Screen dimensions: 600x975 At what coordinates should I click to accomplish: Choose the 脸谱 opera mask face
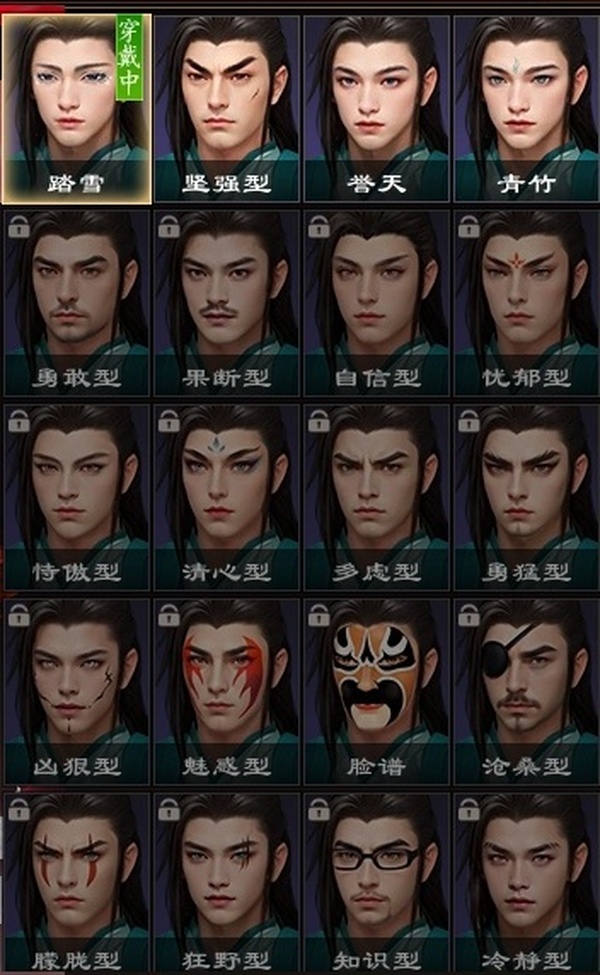click(376, 690)
